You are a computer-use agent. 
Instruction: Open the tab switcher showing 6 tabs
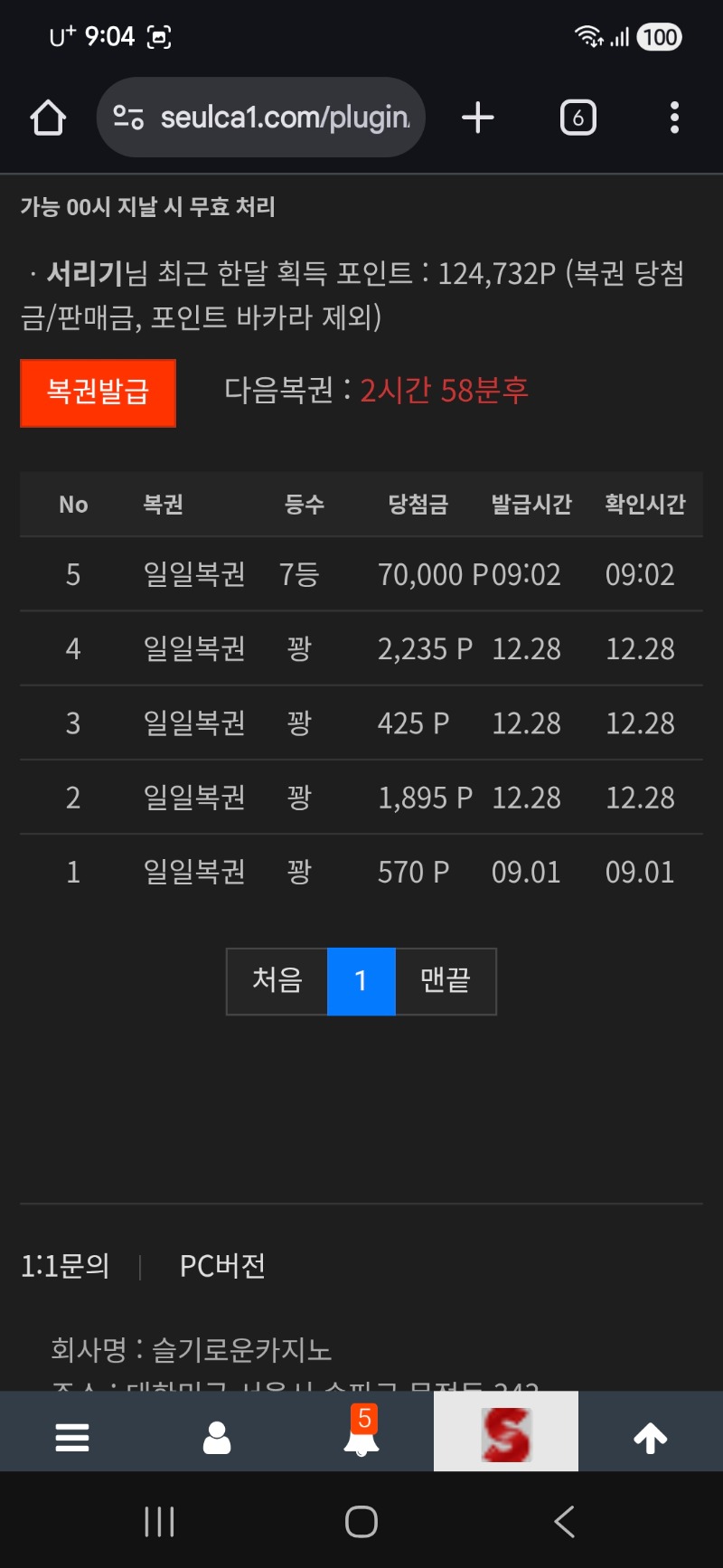pyautogui.click(x=578, y=118)
